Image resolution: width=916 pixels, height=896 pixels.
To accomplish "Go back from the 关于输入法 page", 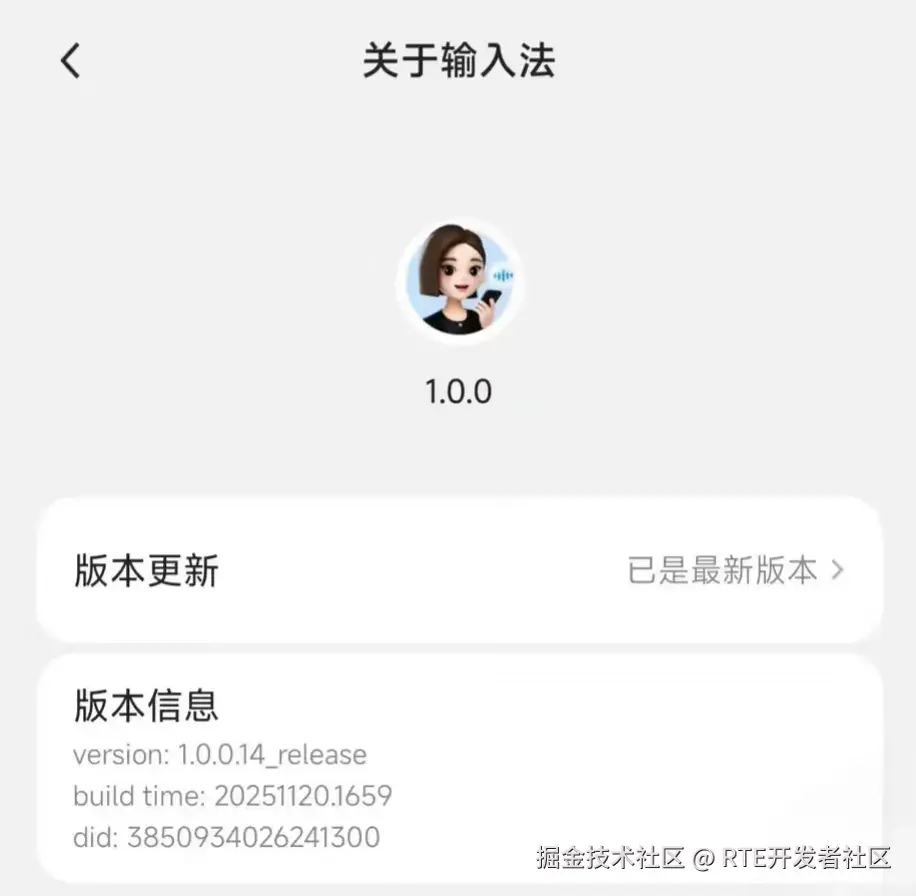I will [x=70, y=61].
